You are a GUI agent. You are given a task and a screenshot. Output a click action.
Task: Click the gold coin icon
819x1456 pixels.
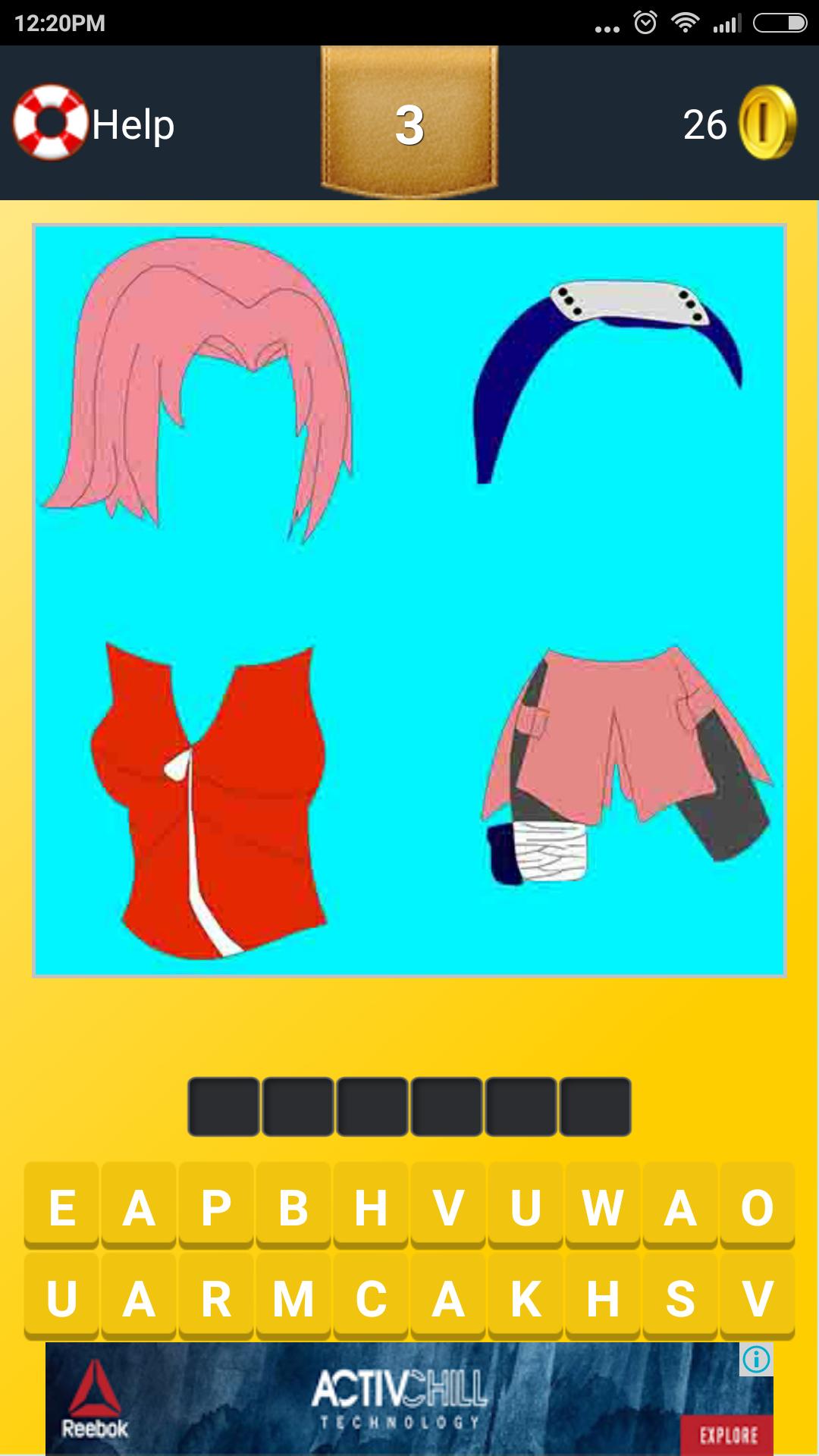pyautogui.click(x=767, y=124)
